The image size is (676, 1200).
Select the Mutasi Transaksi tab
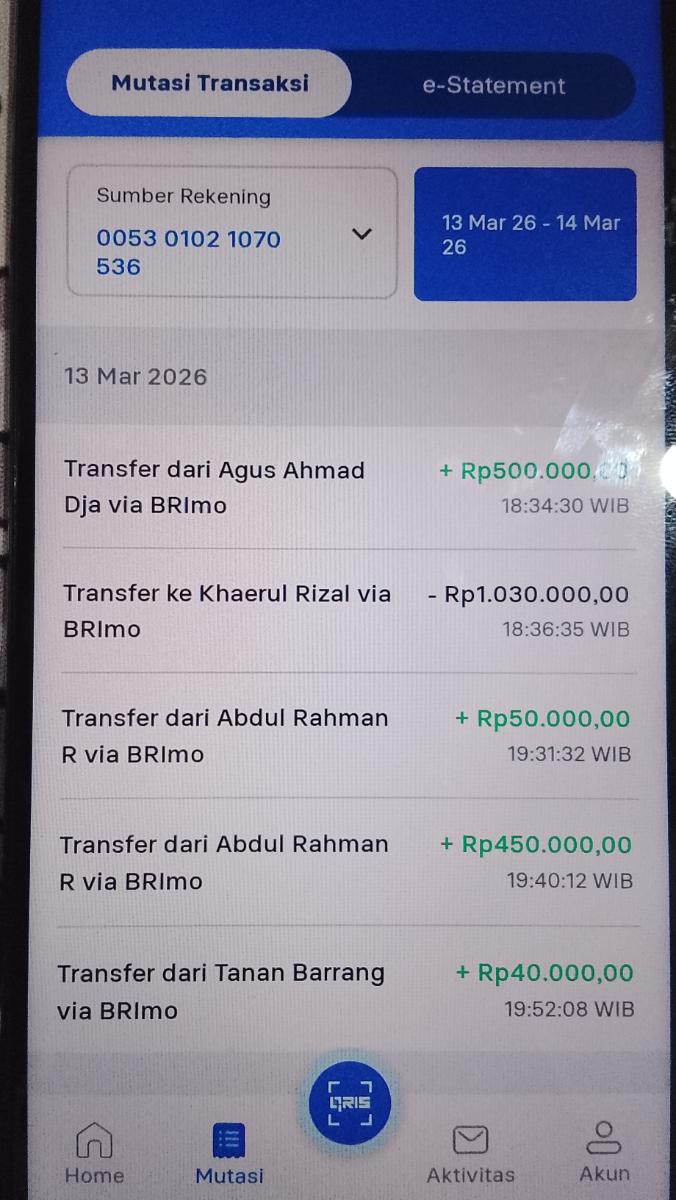click(209, 83)
